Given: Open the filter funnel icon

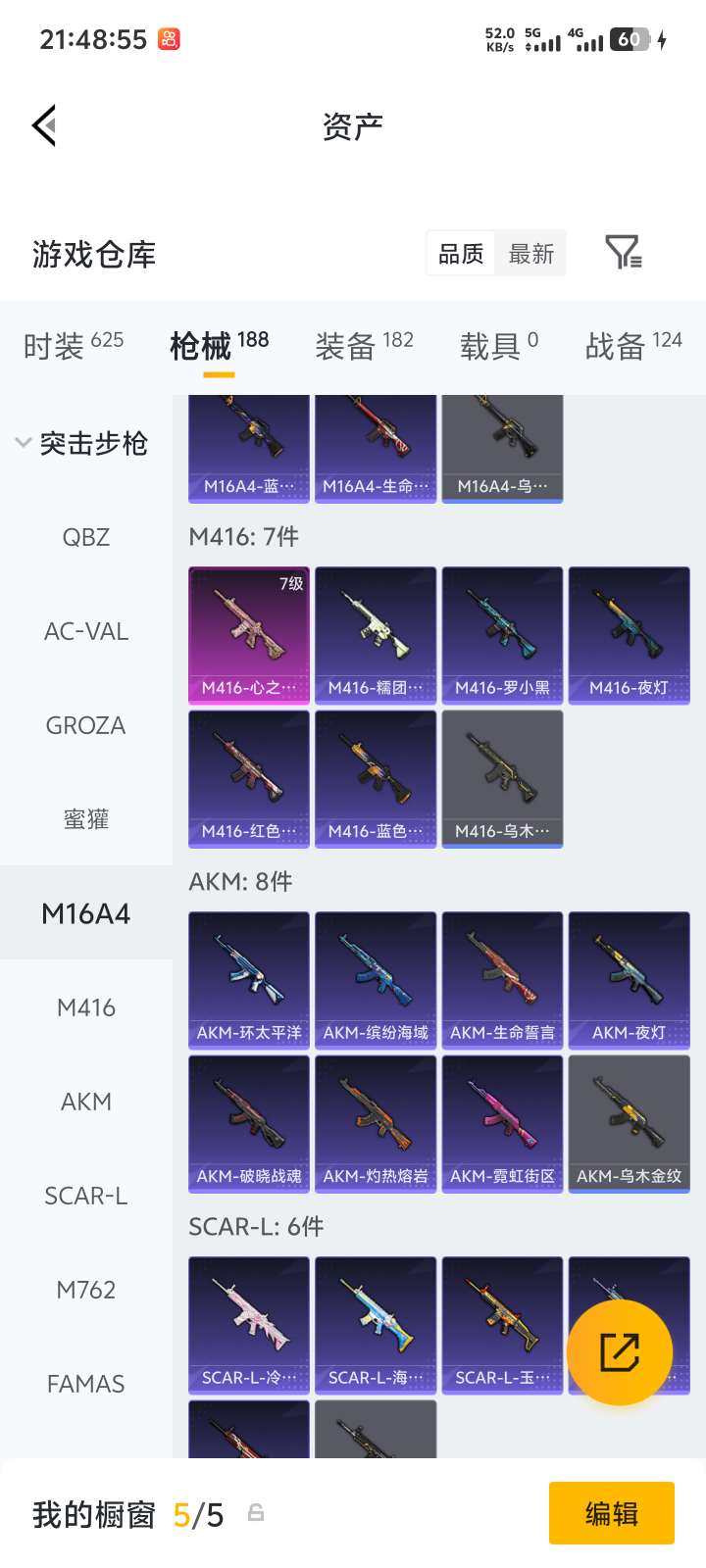Looking at the screenshot, I should coord(623,253).
